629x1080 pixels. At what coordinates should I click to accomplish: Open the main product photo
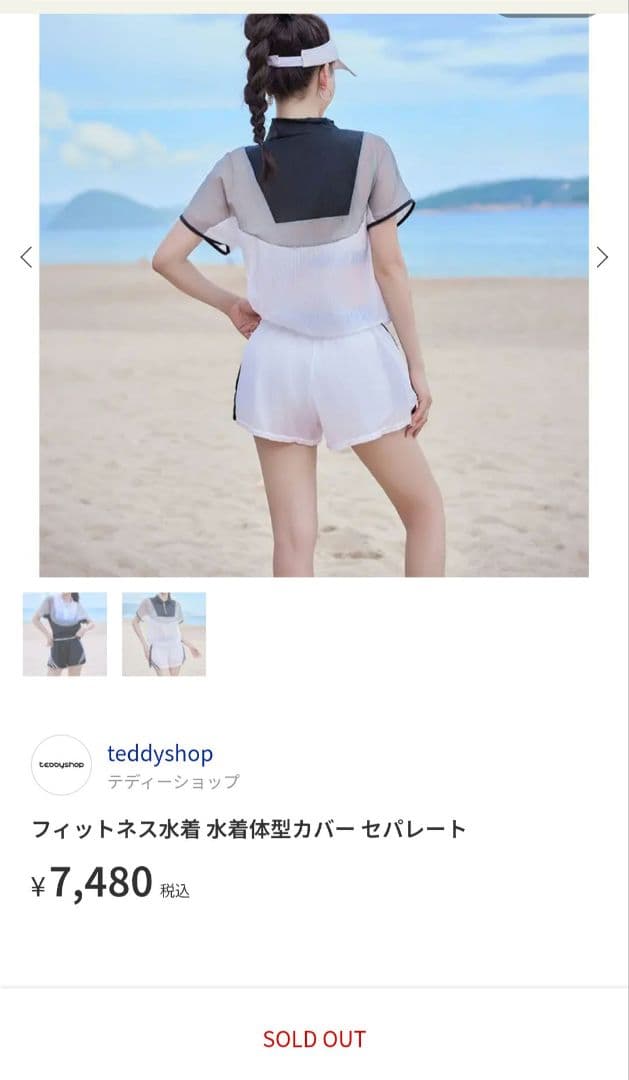[314, 295]
